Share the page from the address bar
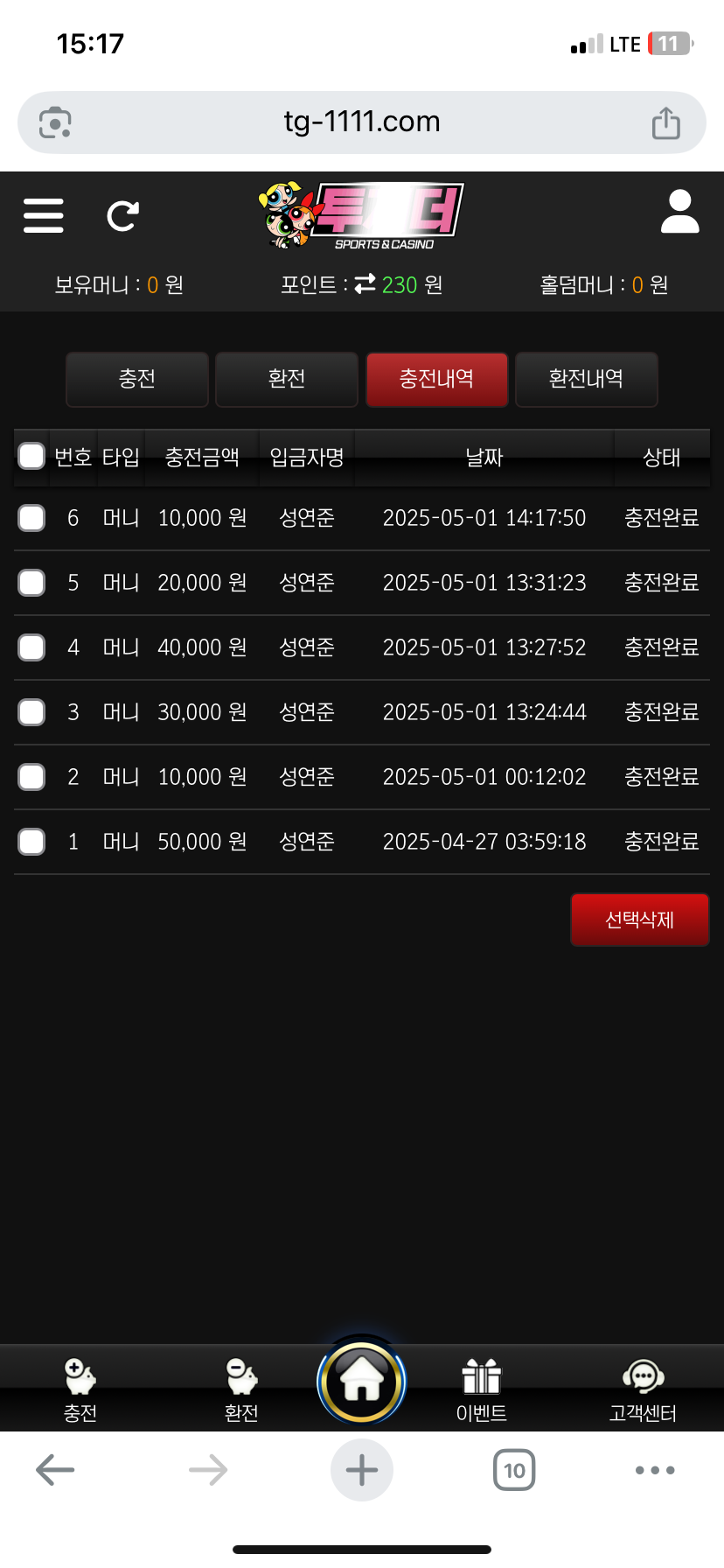Viewport: 724px width, 1568px height. (666, 122)
